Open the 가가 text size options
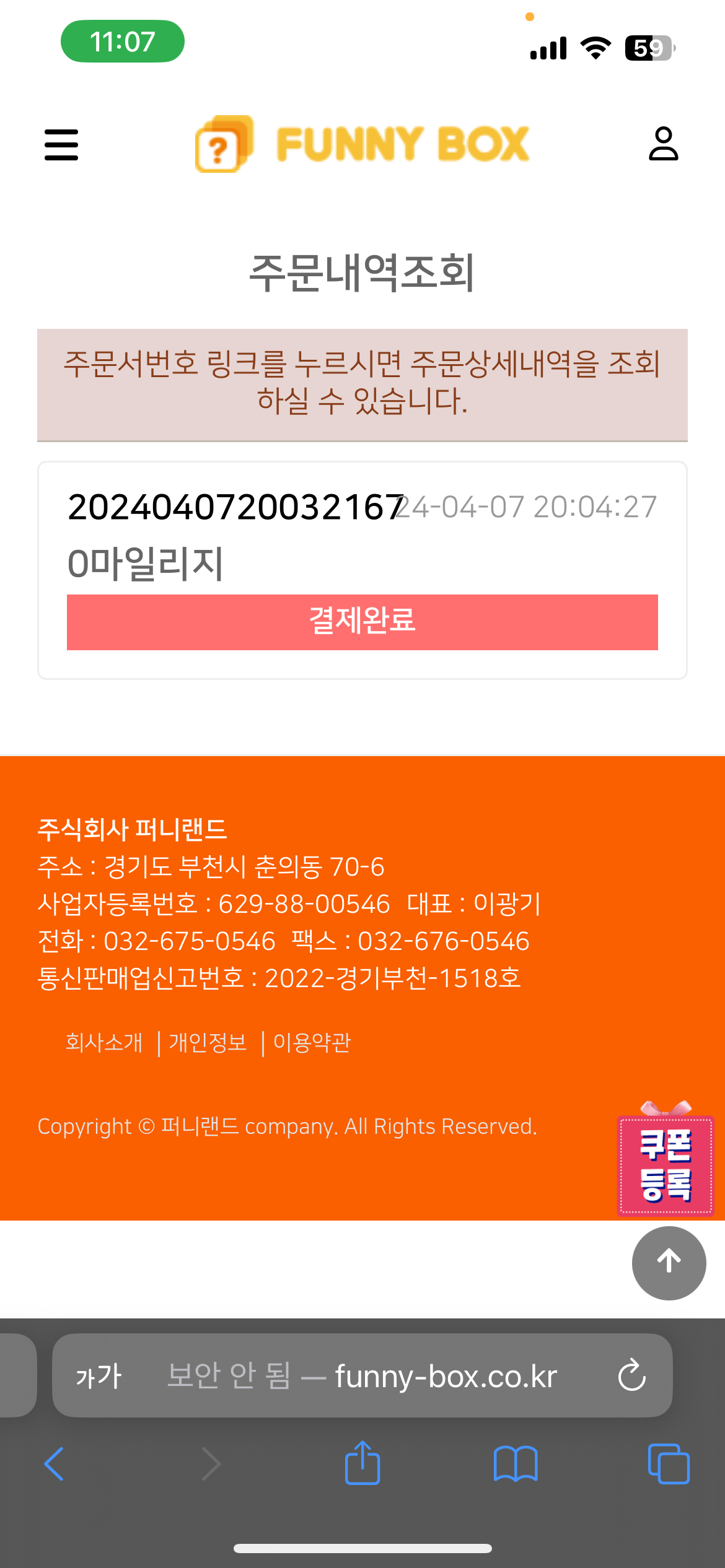This screenshot has width=725, height=1568. [x=99, y=1376]
